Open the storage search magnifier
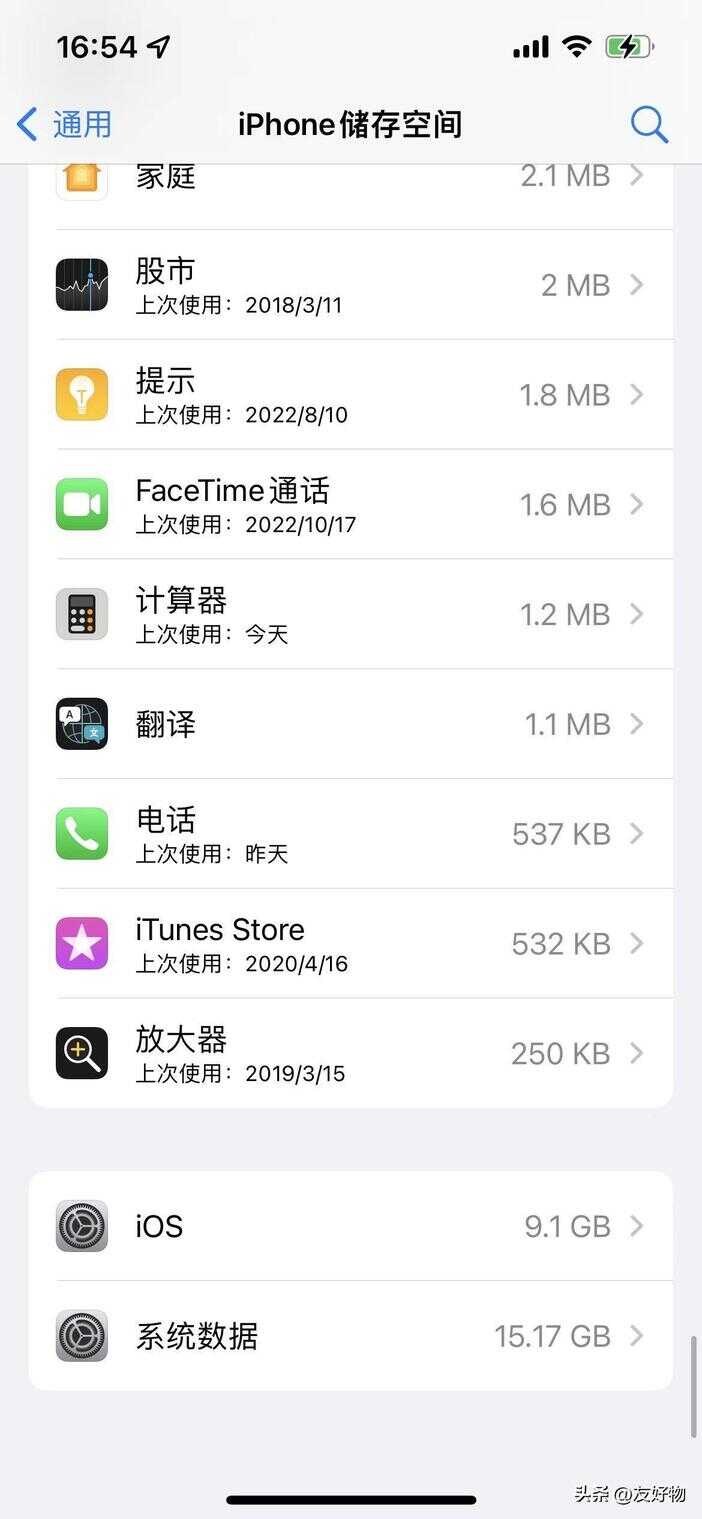 click(648, 125)
